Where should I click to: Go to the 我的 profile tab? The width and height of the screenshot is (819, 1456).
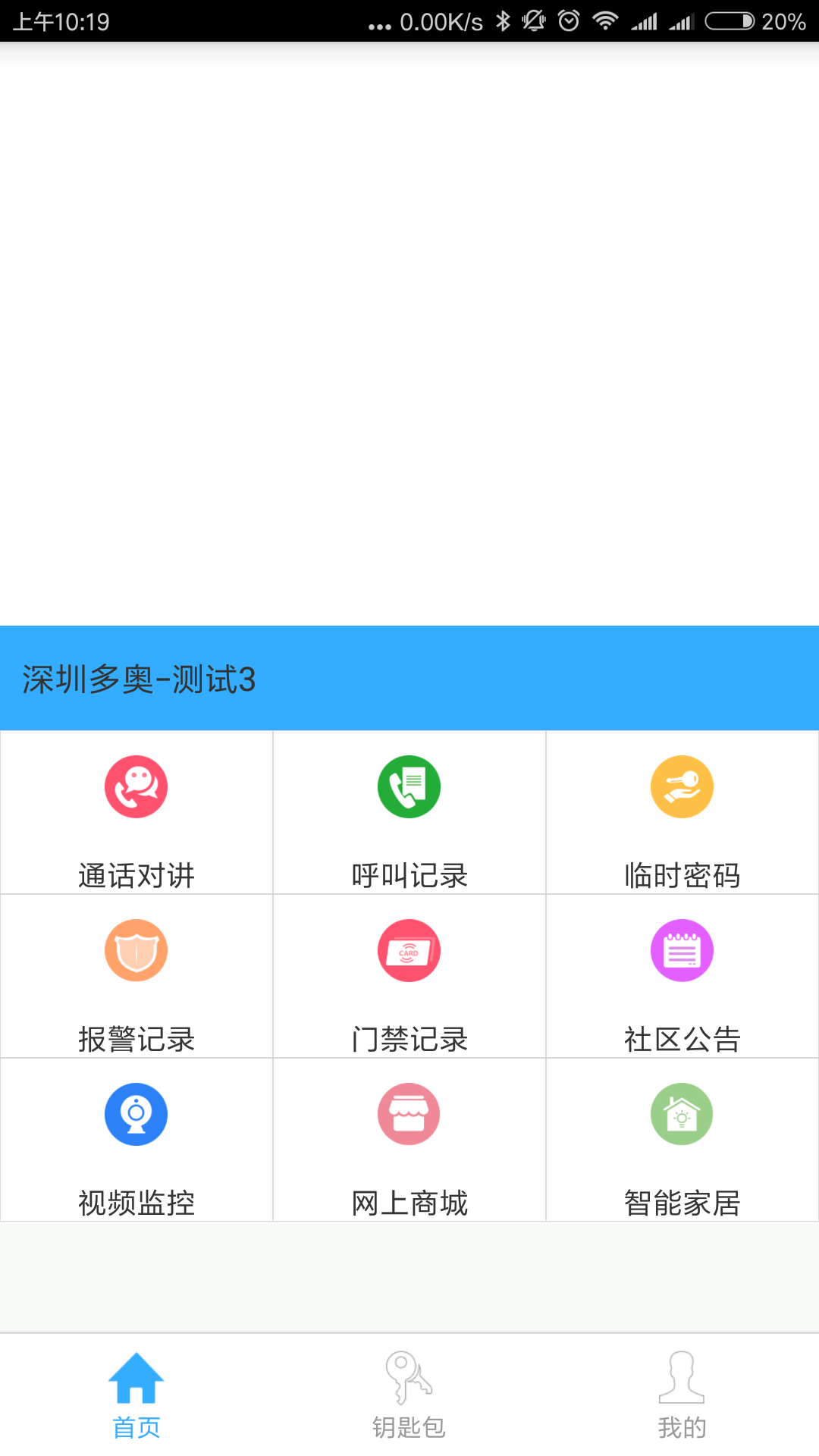(682, 1395)
